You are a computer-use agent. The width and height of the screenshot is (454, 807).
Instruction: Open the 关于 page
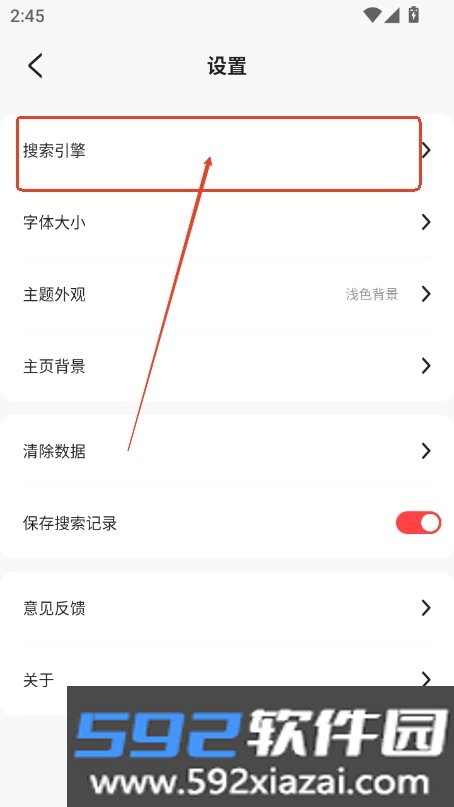click(227, 679)
